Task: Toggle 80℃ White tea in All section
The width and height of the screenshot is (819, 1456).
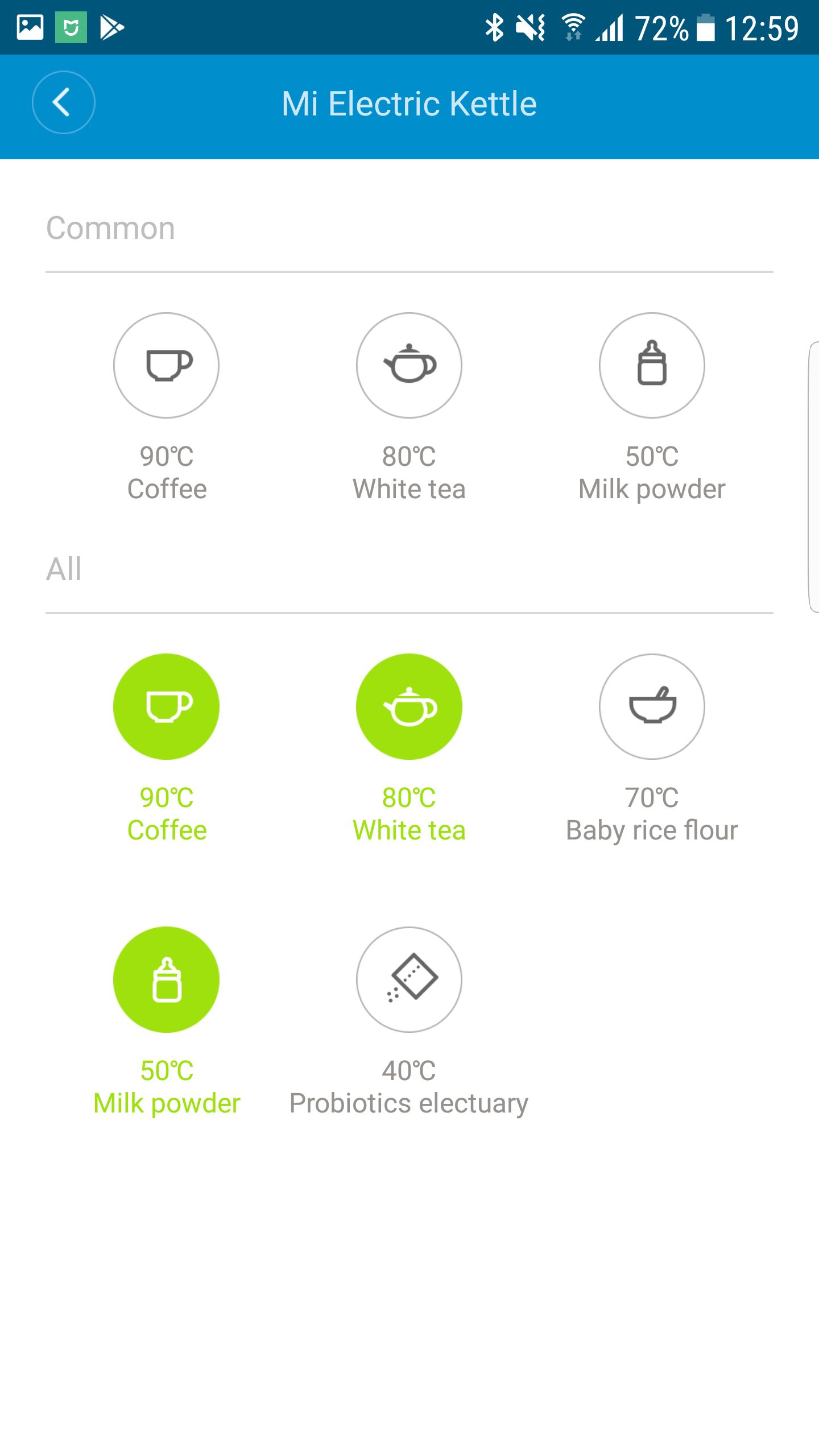Action: click(x=409, y=706)
